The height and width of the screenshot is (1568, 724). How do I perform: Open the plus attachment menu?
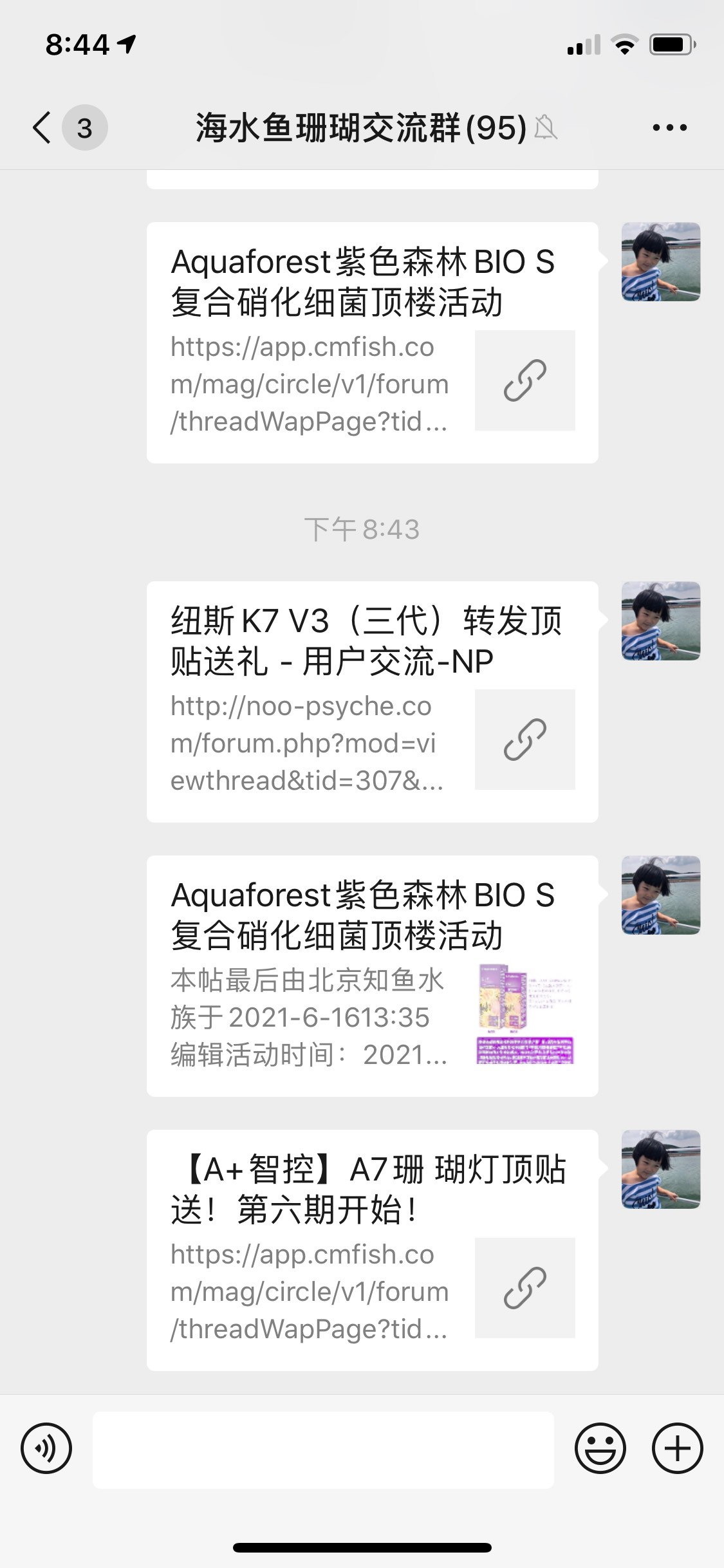click(677, 1449)
